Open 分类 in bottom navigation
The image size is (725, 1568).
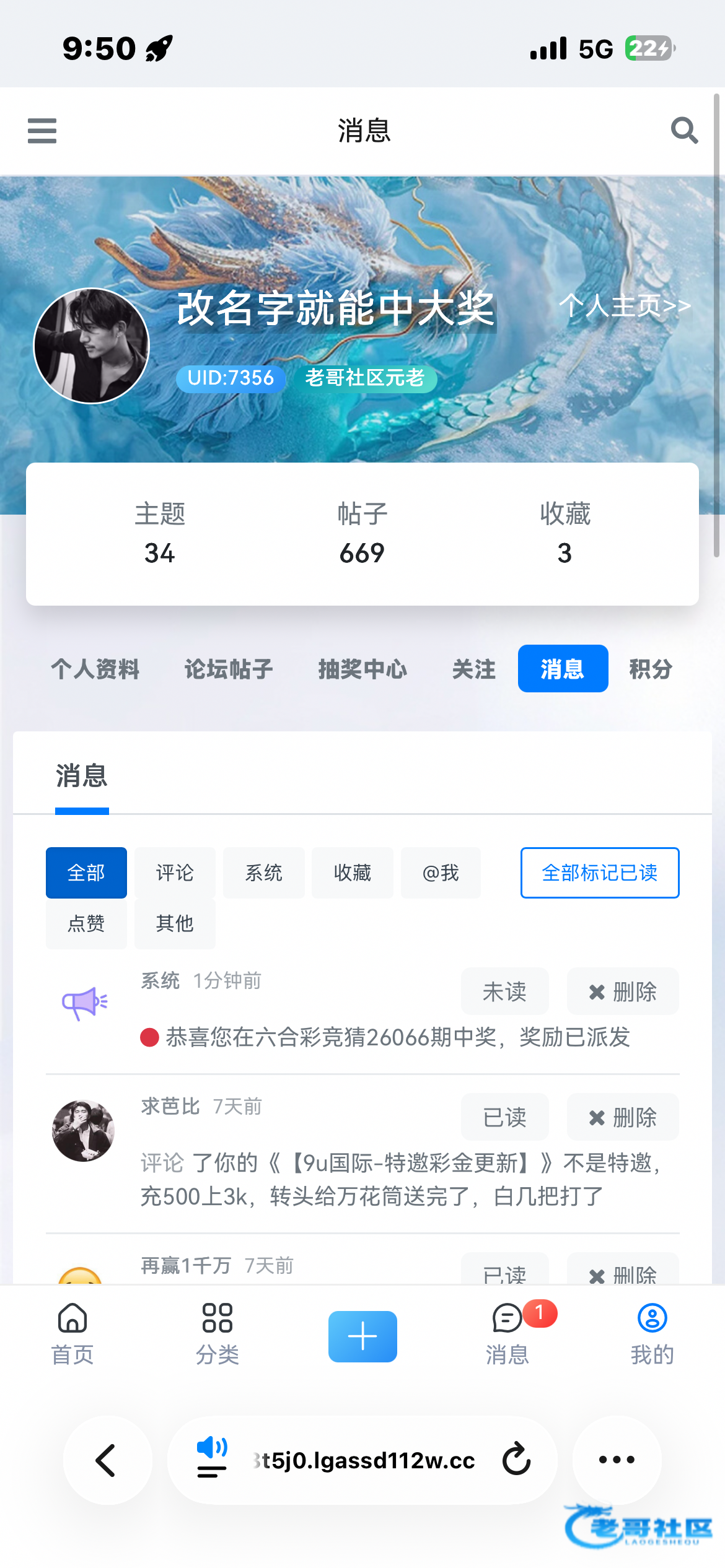(x=217, y=1334)
